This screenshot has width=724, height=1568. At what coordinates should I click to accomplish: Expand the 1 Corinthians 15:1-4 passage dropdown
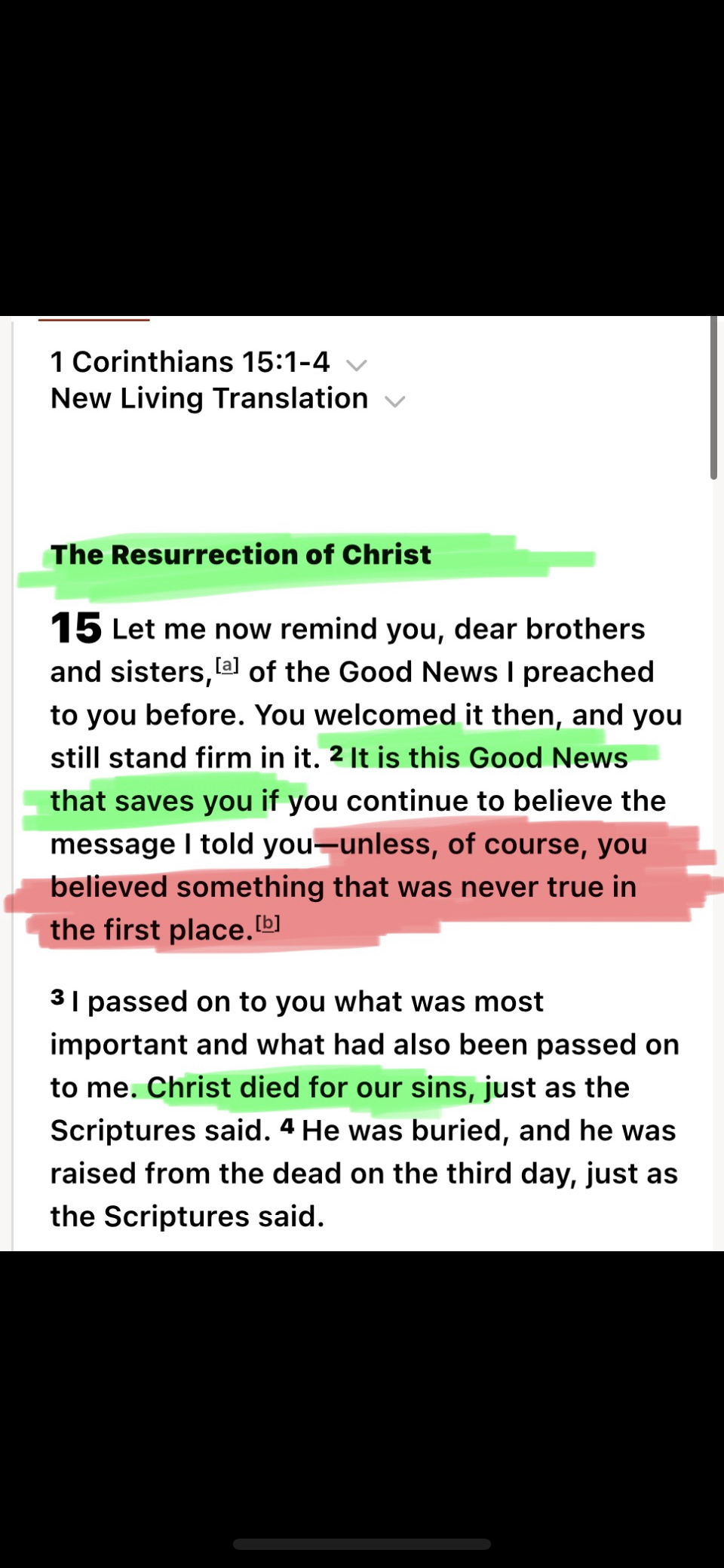356,365
